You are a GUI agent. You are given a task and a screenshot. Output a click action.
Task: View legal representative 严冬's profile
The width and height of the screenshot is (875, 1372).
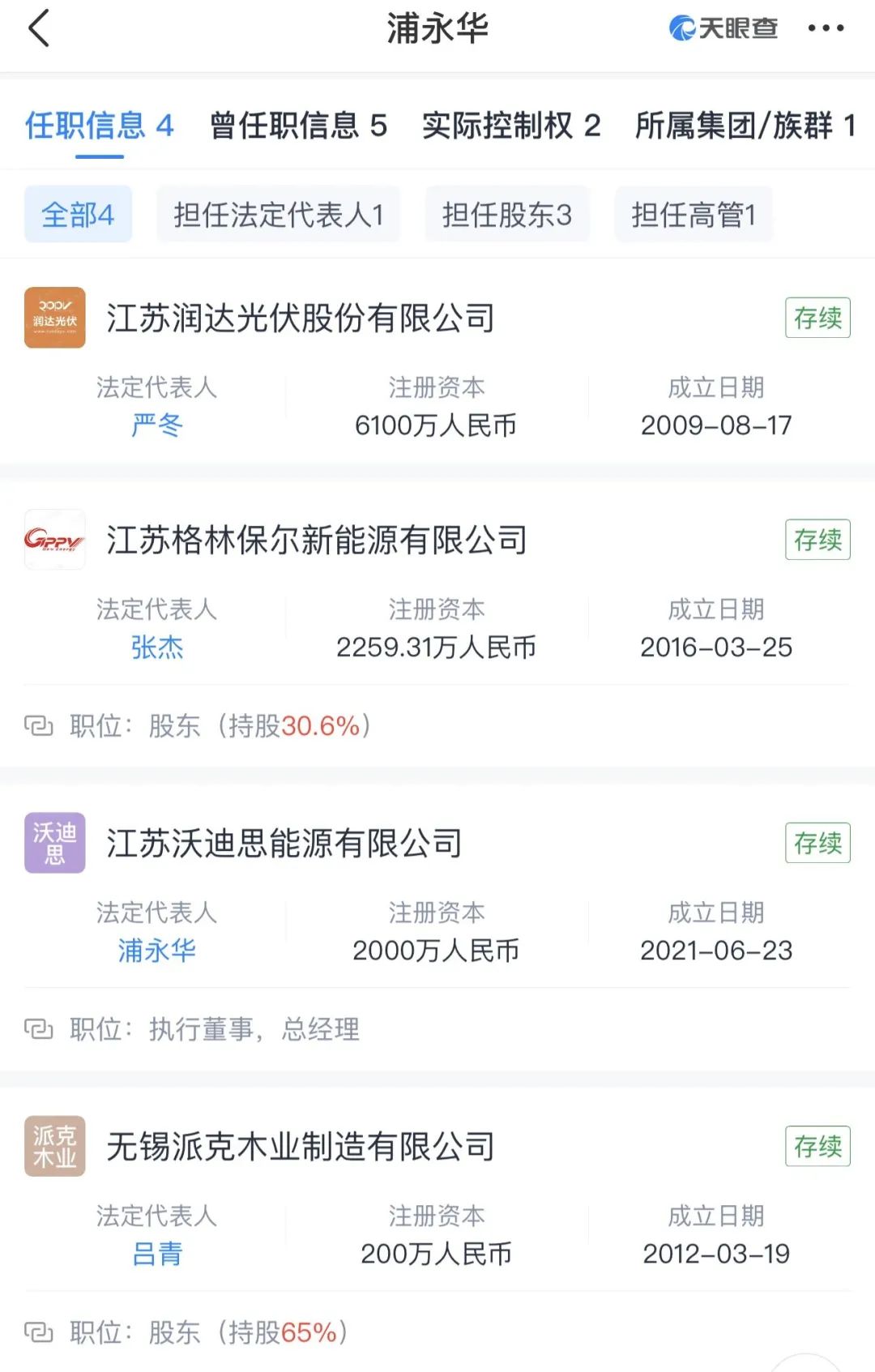point(156,425)
